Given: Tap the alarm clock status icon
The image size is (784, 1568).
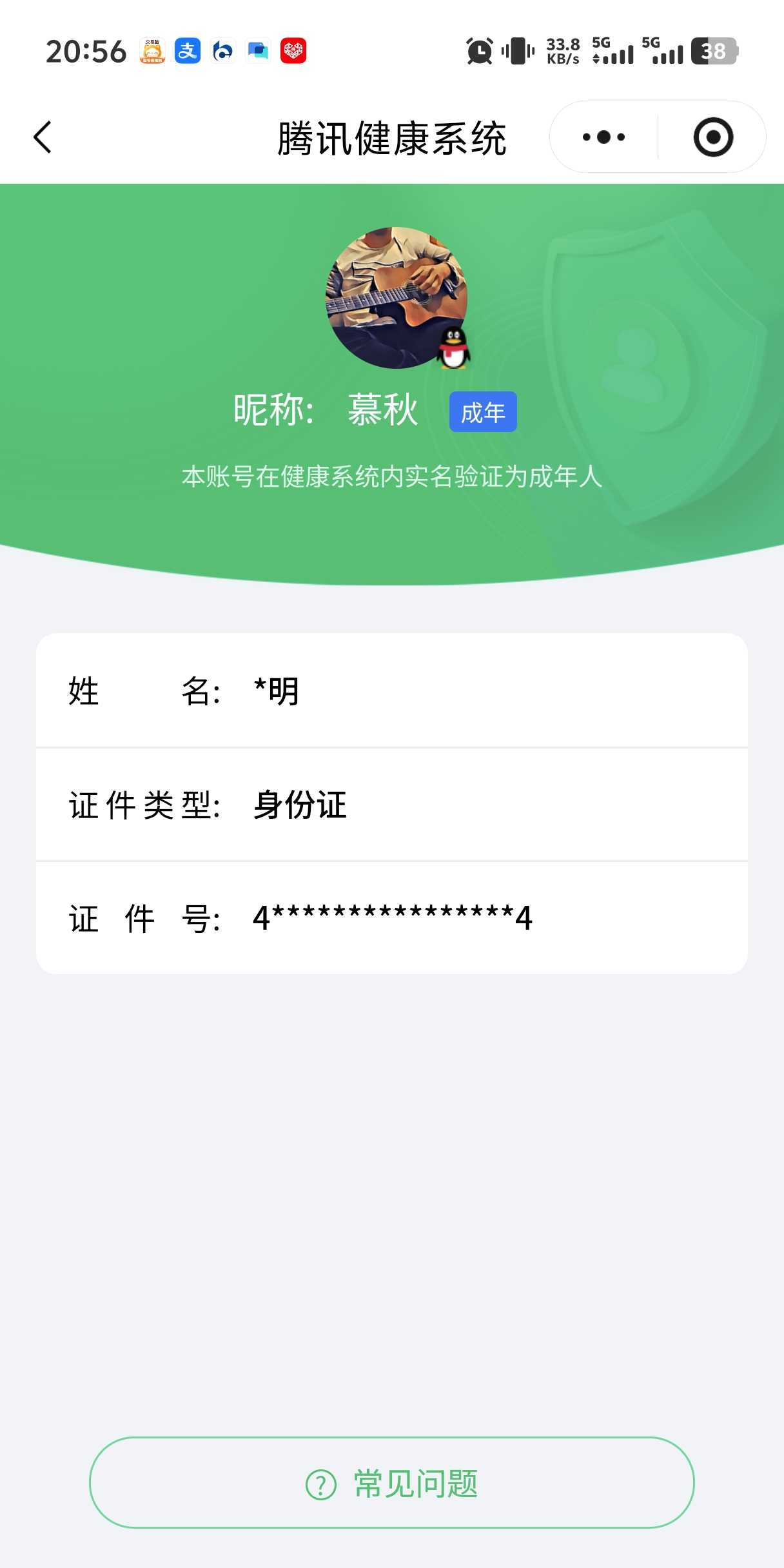Looking at the screenshot, I should (478, 50).
